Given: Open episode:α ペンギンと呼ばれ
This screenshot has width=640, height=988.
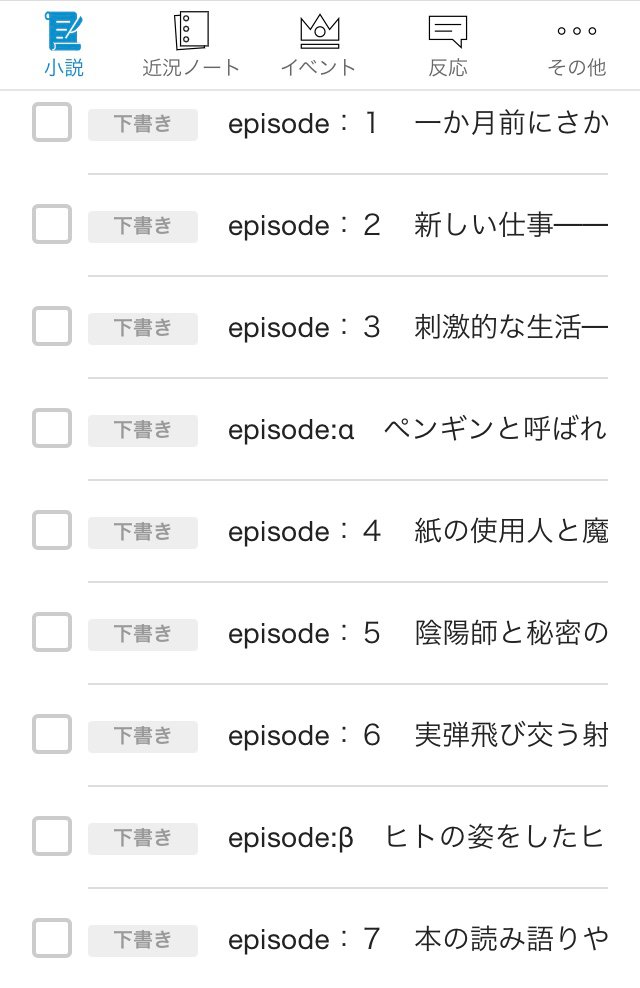Looking at the screenshot, I should point(417,430).
